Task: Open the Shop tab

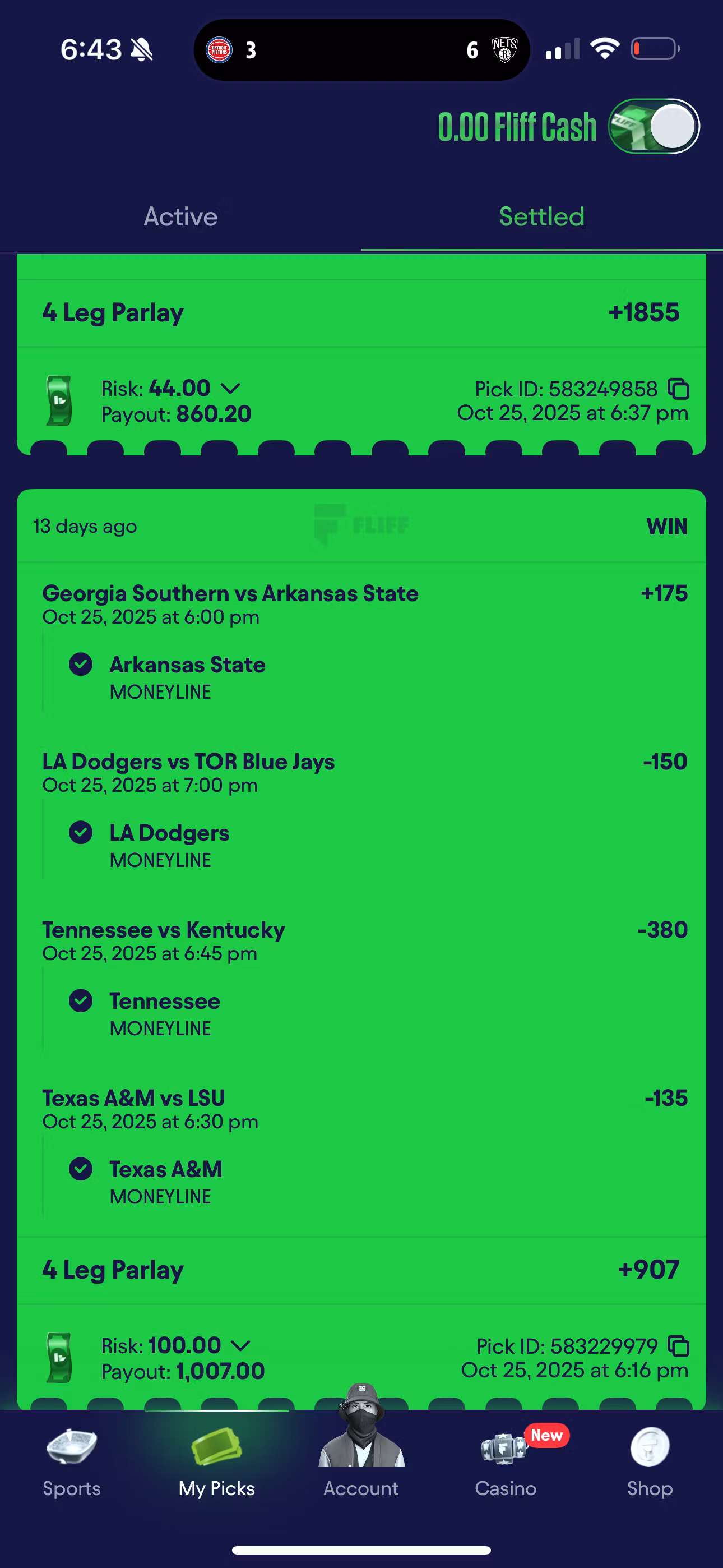Action: 650,1463
